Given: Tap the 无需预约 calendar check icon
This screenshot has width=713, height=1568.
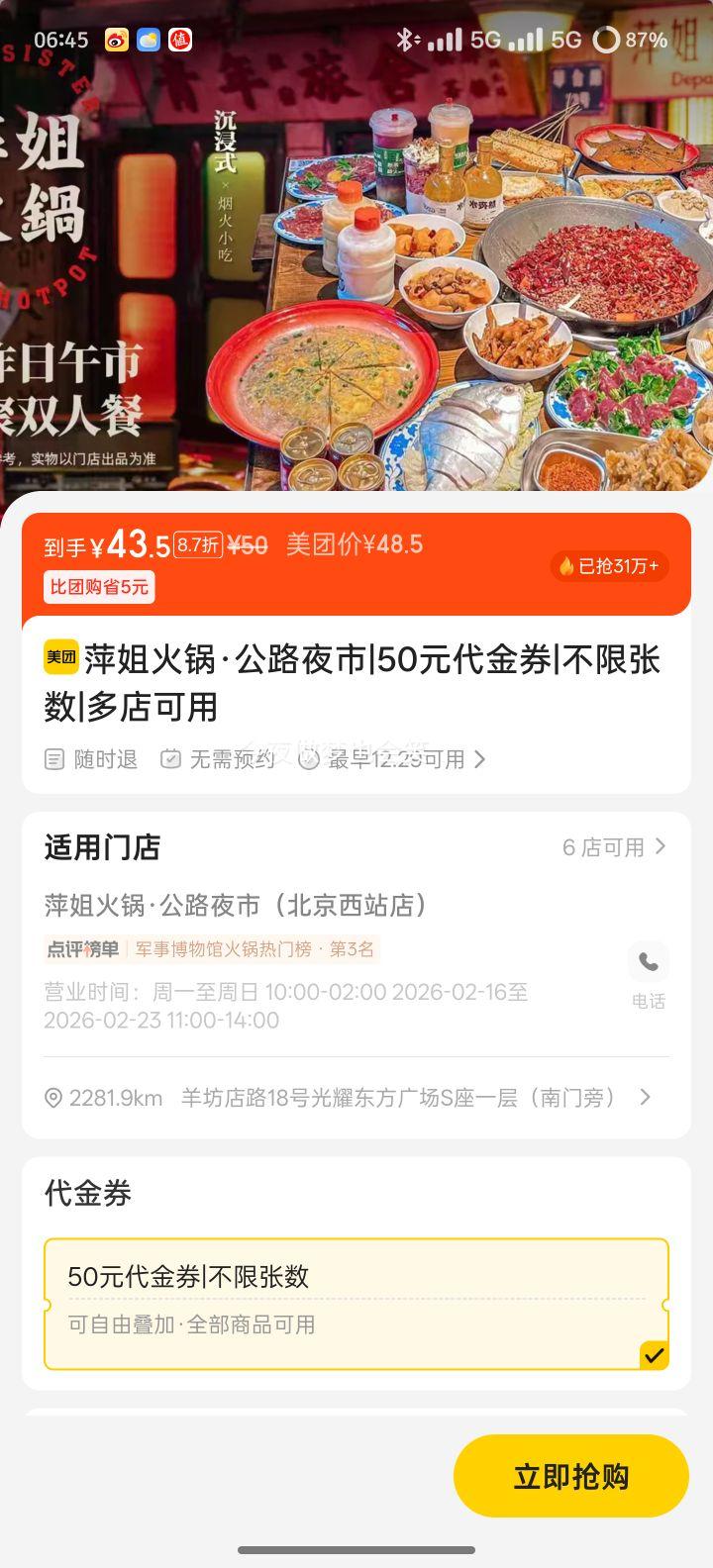Looking at the screenshot, I should pyautogui.click(x=173, y=759).
